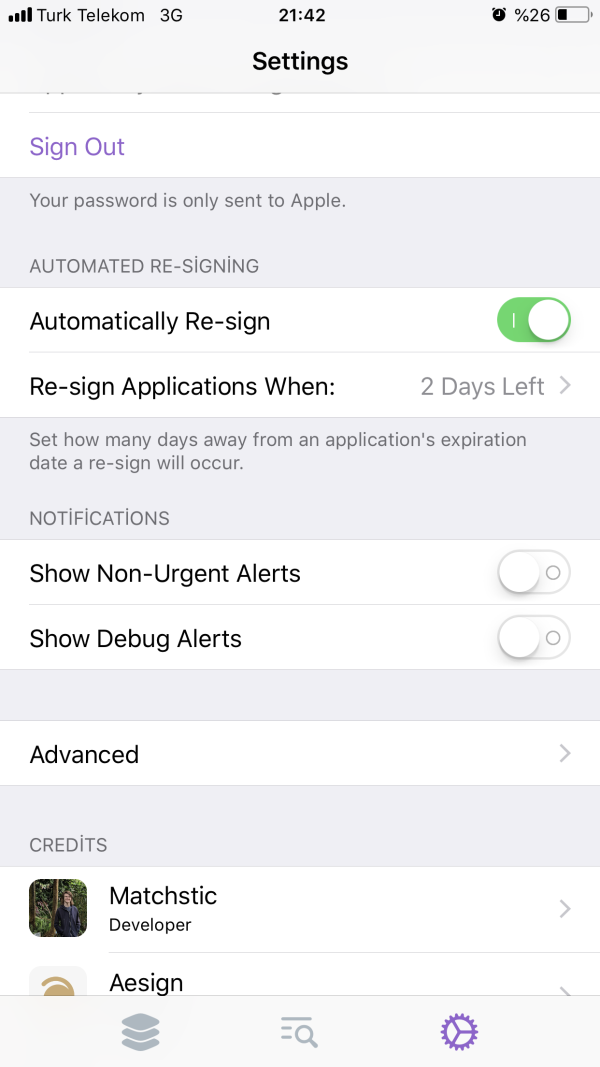Screen dimensions: 600x1067
Task: Open Aesign credit row
Action: [300, 982]
